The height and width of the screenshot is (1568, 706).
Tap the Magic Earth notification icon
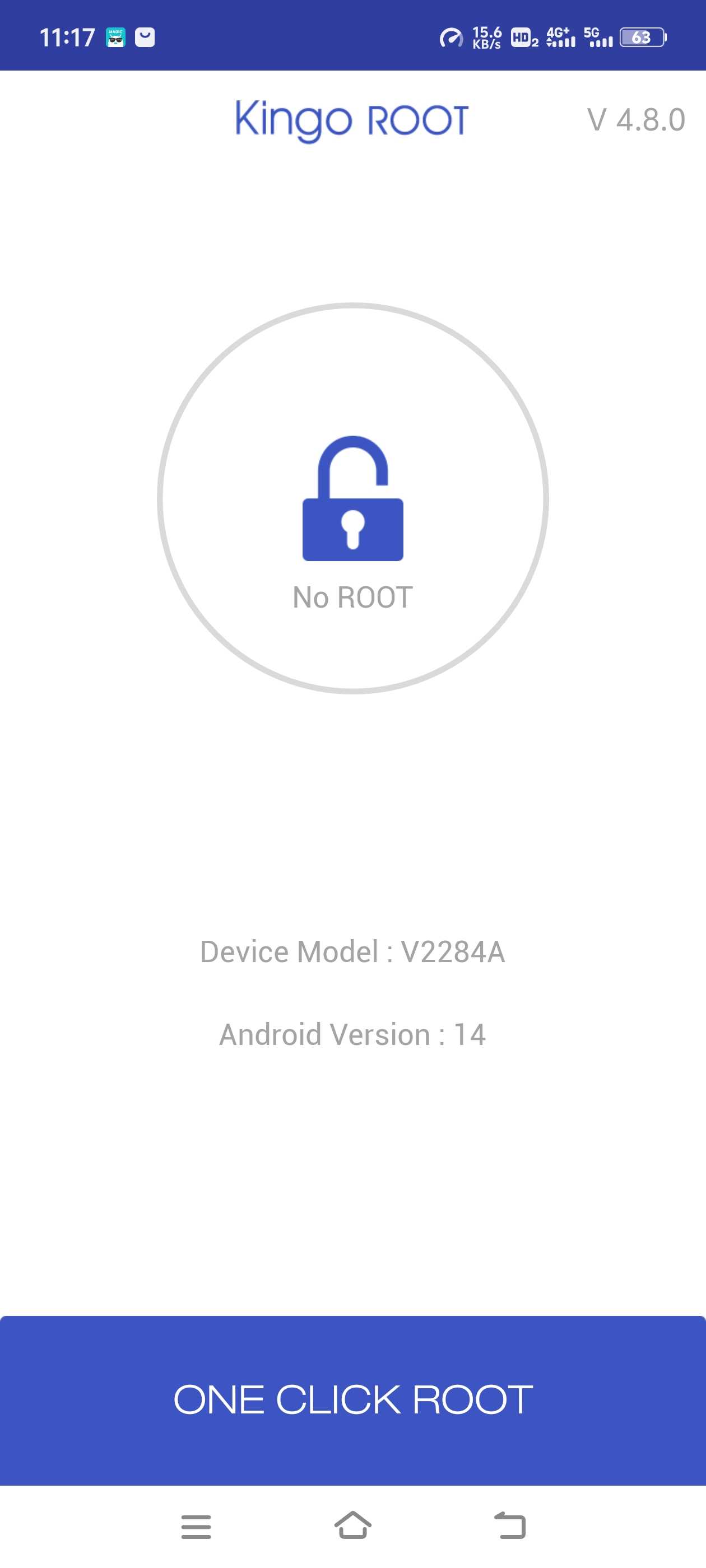coord(115,38)
